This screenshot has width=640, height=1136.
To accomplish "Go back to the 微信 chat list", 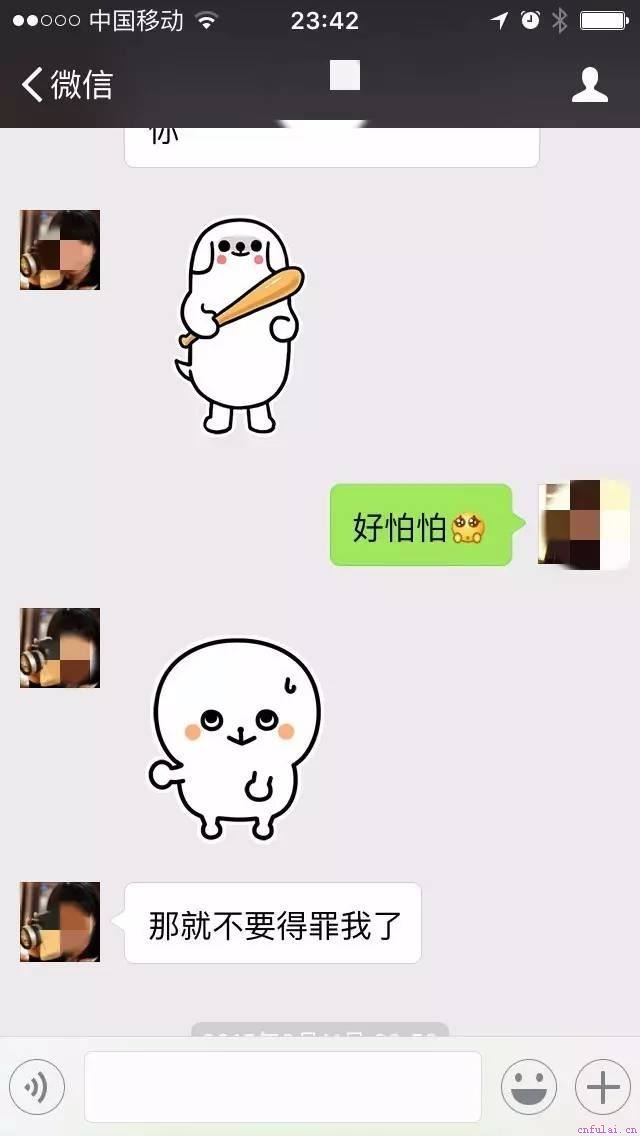I will point(68,85).
